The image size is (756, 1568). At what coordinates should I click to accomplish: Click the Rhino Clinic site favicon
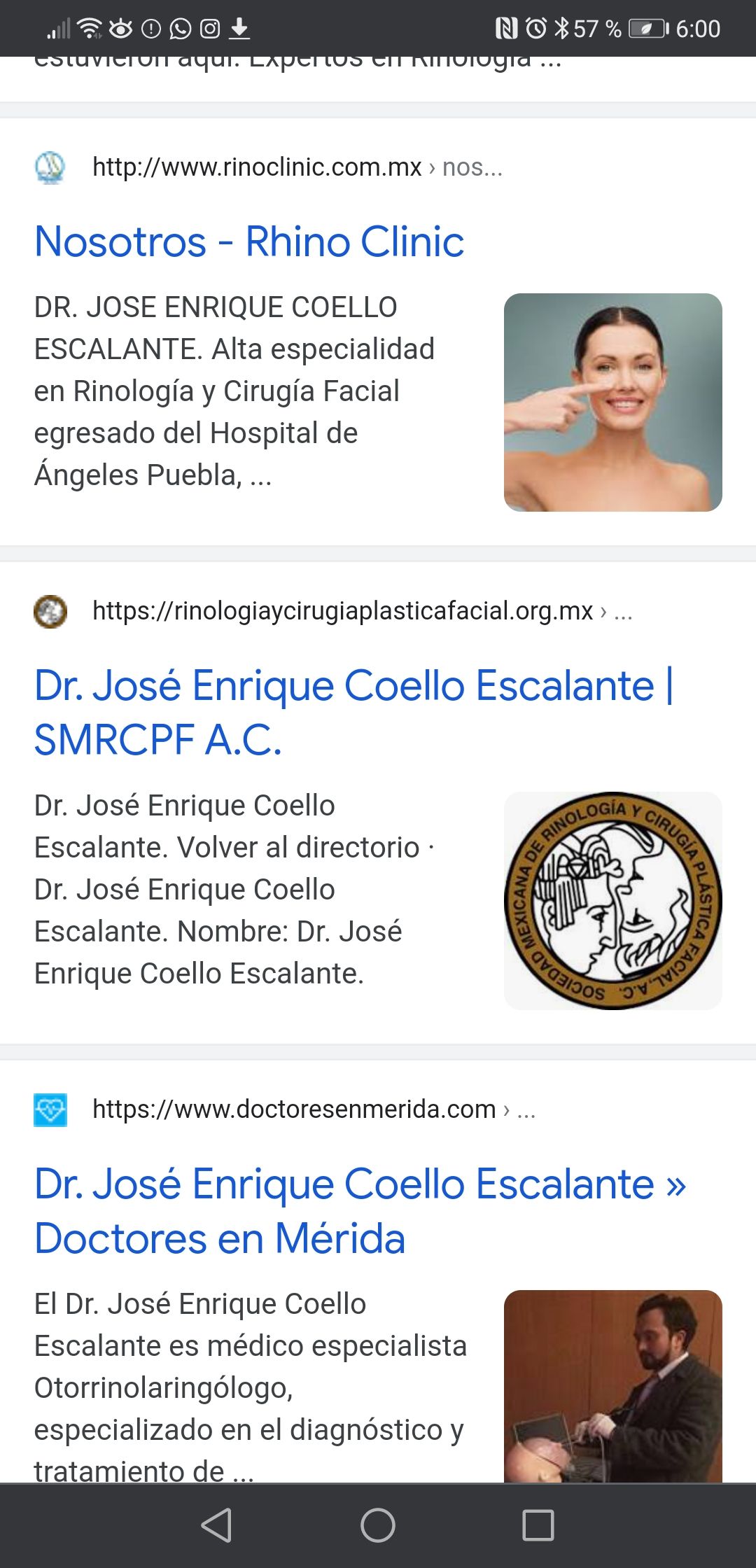pyautogui.click(x=50, y=166)
